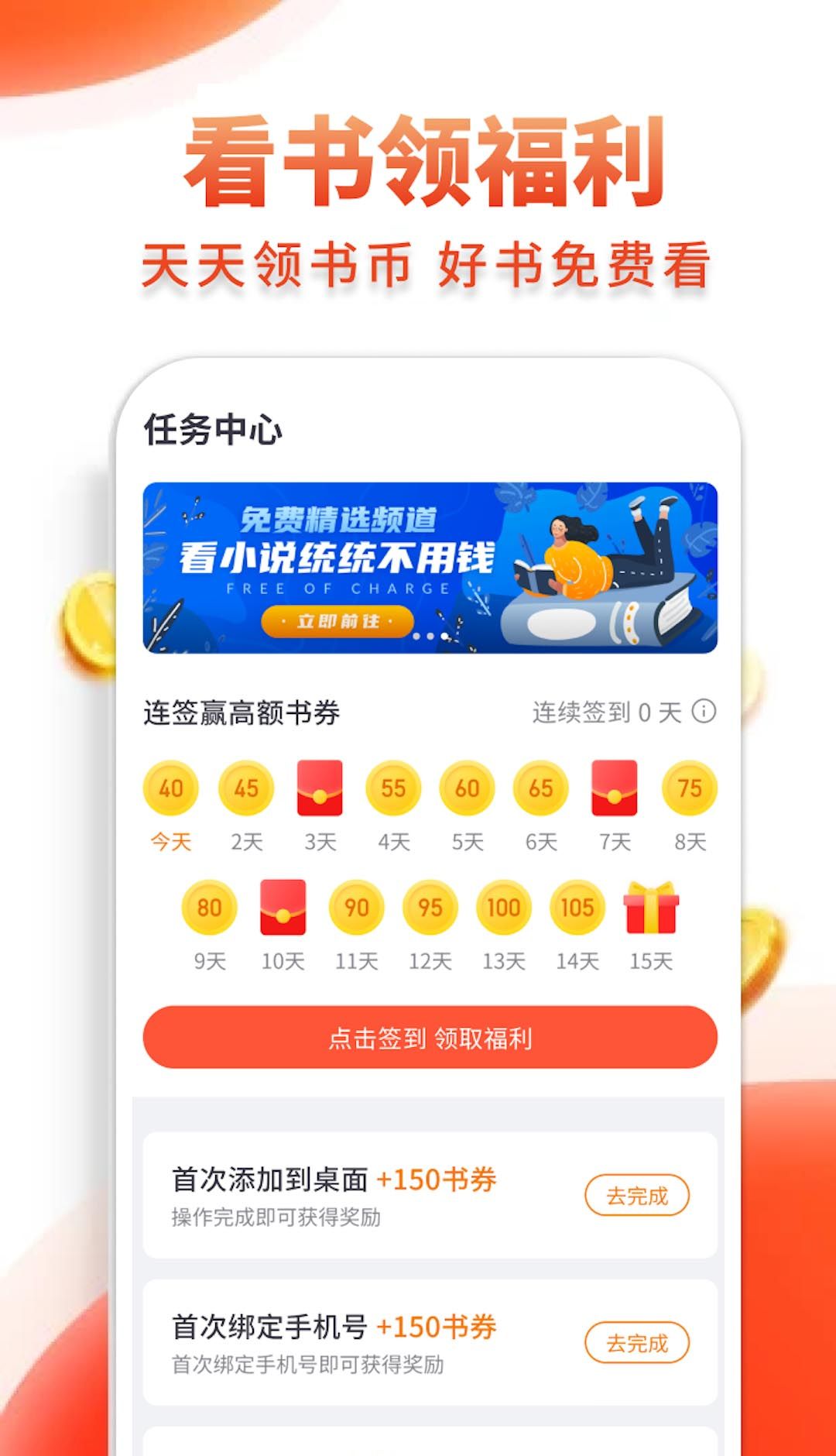Select the second carousel dot on banner
836x1456 pixels.
(430, 635)
